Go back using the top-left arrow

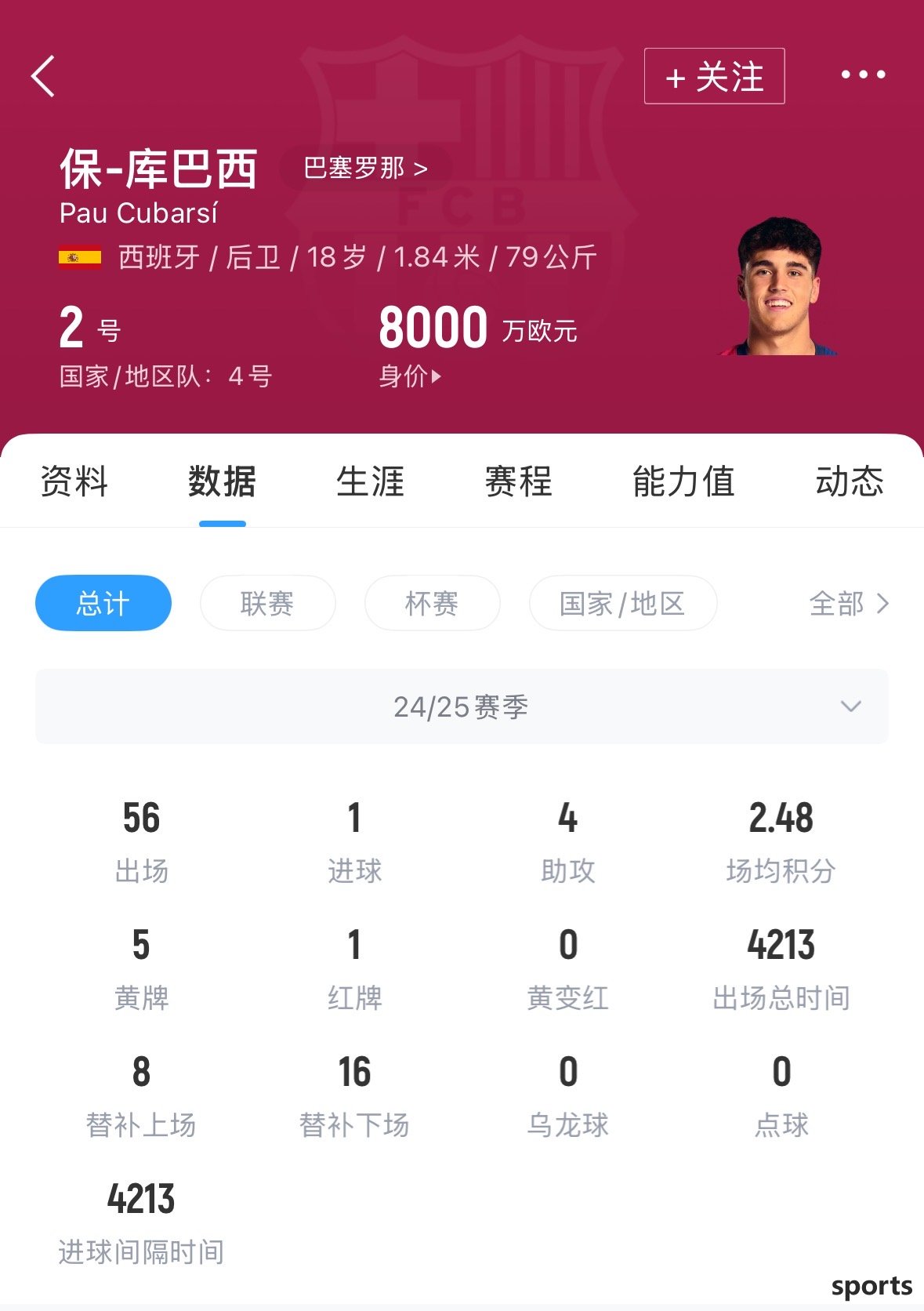click(44, 76)
